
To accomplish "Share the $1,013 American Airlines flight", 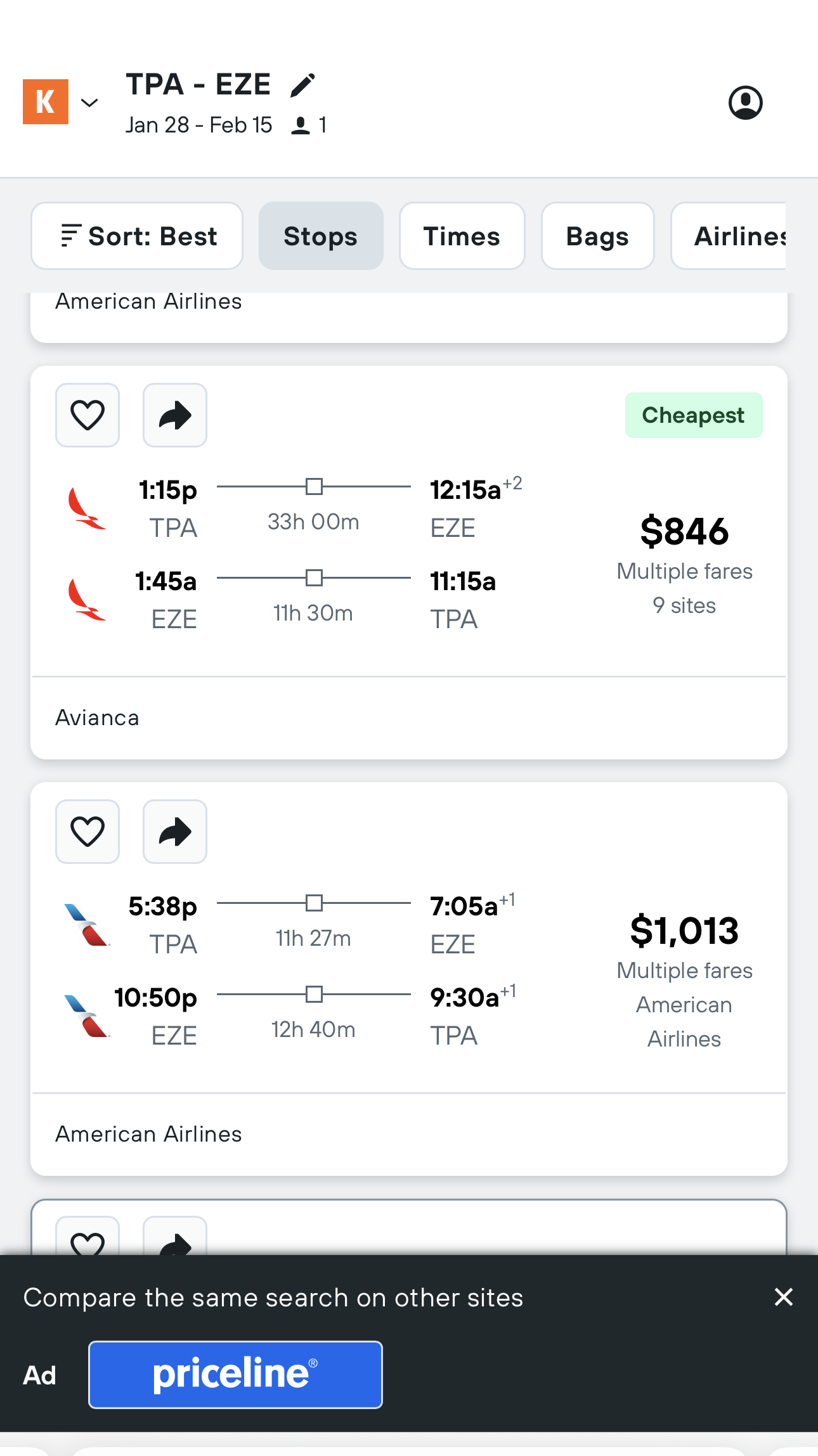I will coord(175,832).
